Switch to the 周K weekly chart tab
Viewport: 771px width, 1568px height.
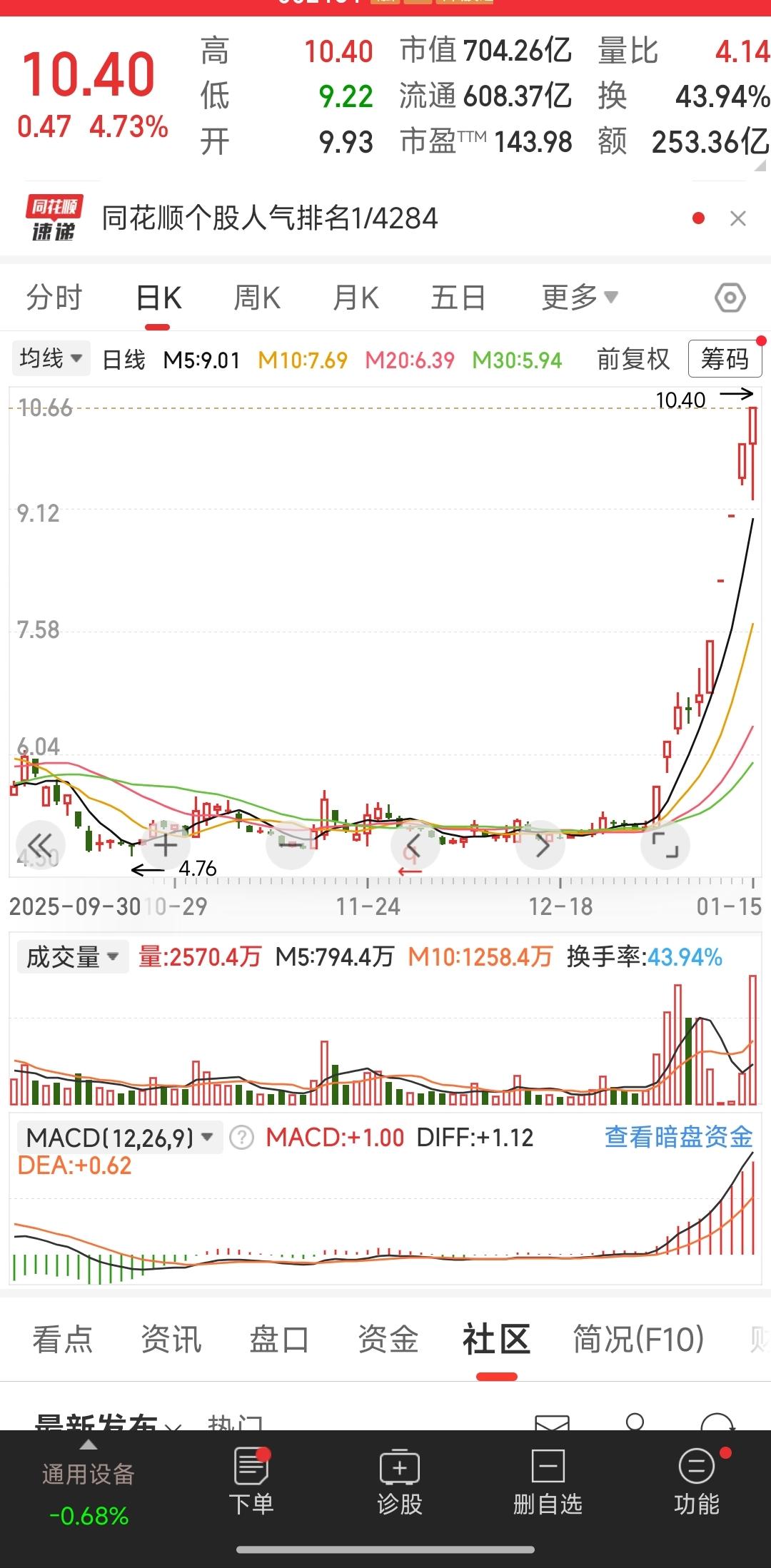pos(257,297)
